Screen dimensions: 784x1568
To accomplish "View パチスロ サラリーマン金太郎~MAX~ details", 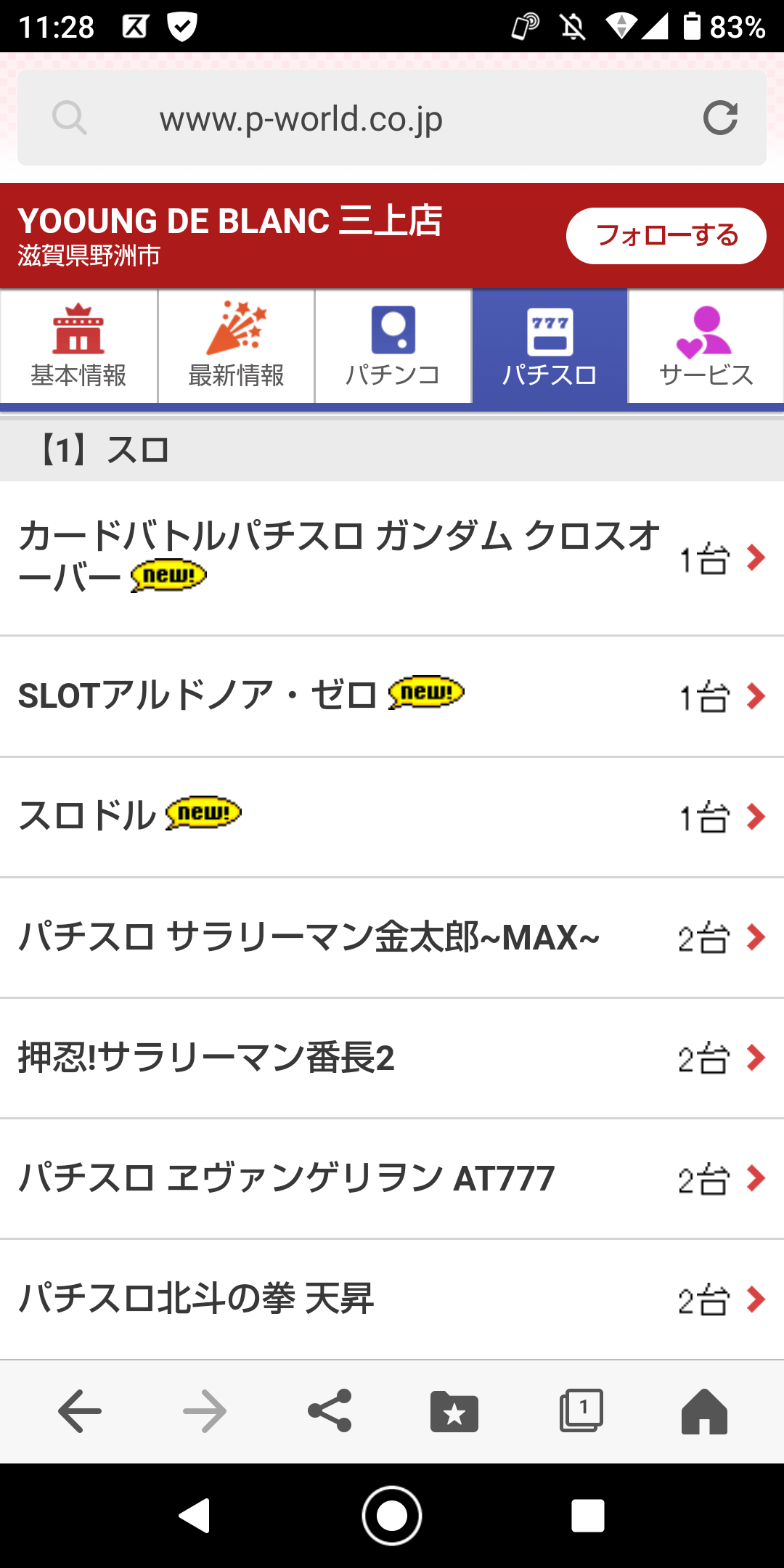I will (392, 938).
